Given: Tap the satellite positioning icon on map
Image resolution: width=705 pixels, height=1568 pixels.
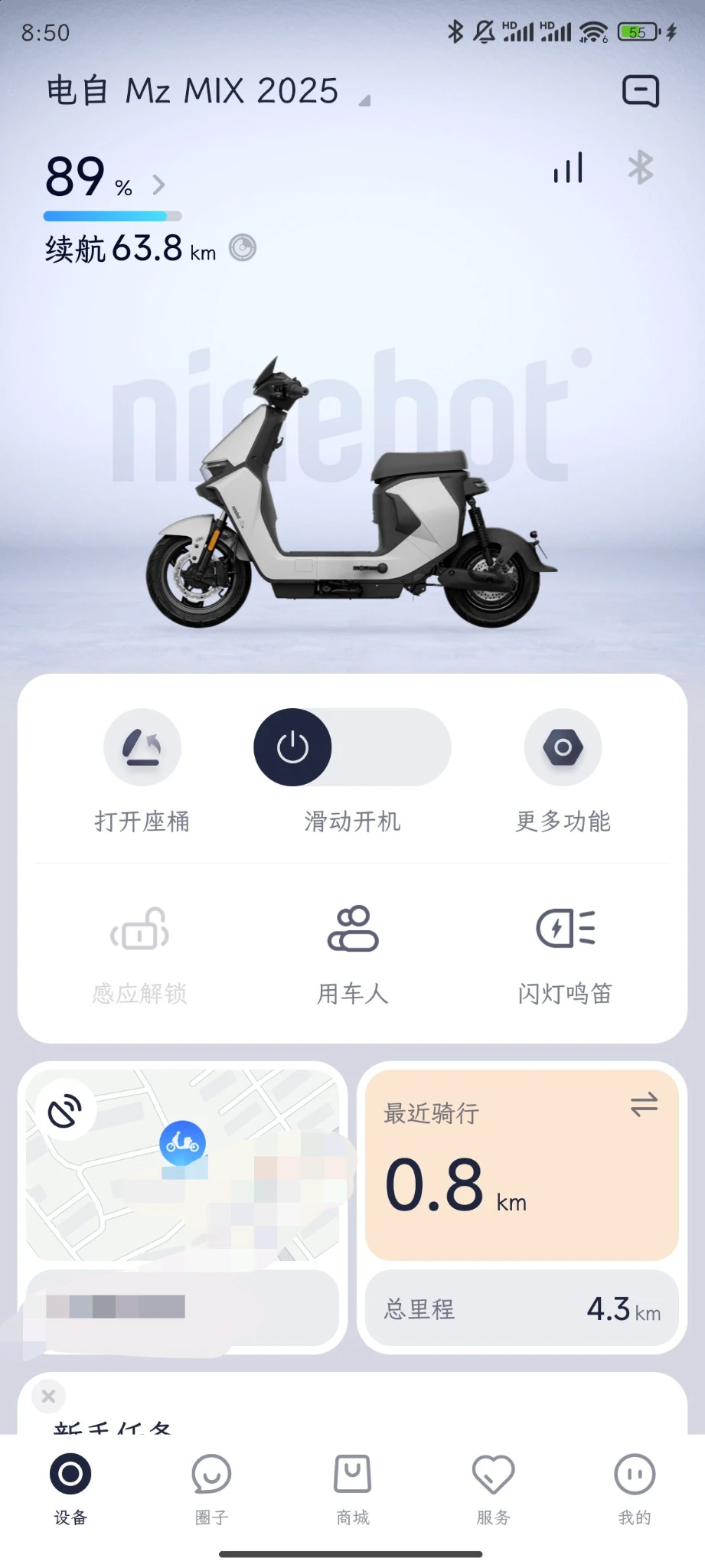Looking at the screenshot, I should pyautogui.click(x=65, y=1111).
